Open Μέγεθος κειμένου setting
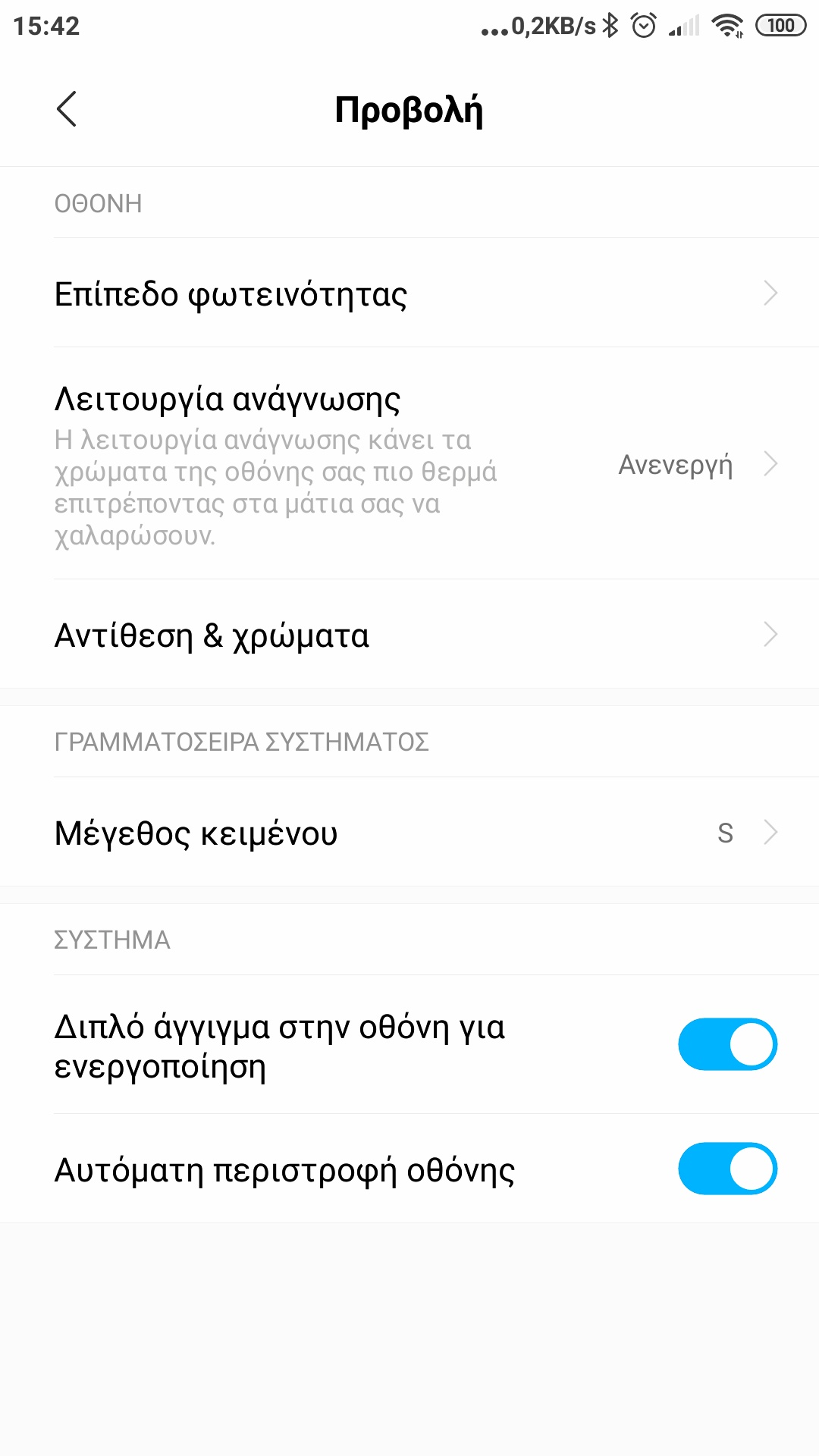 pos(409,833)
